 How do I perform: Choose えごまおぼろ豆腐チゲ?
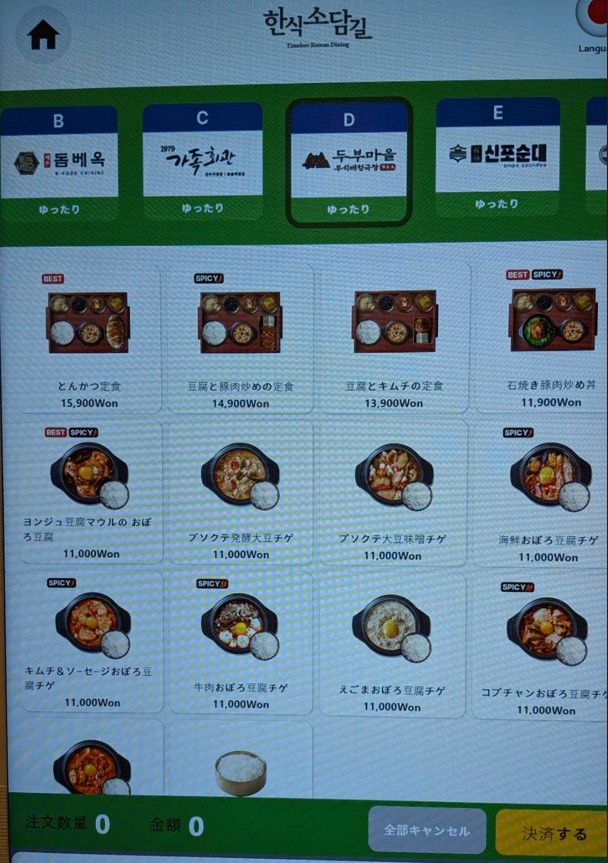392,640
